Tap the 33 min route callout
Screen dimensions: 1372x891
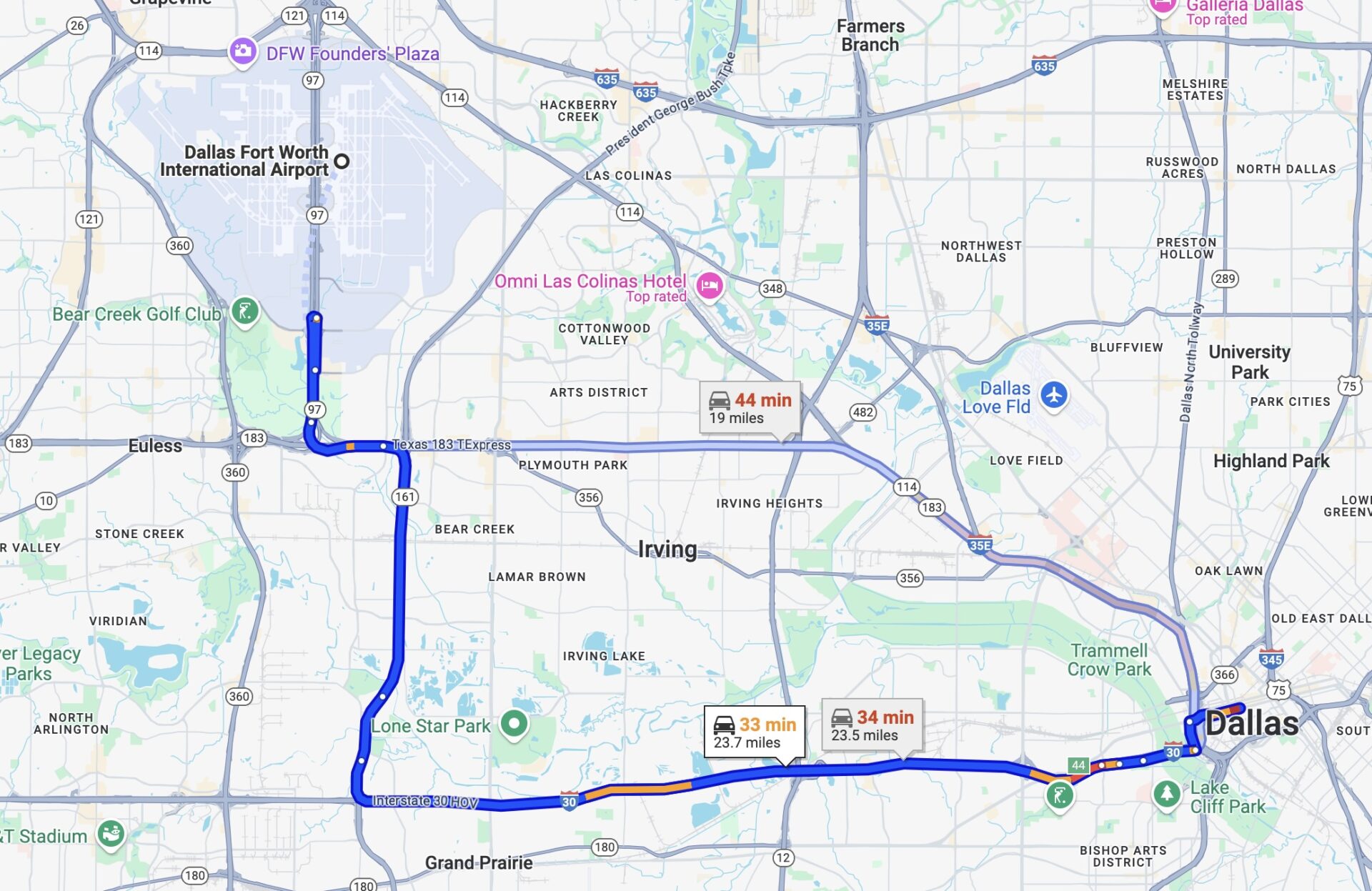click(754, 732)
